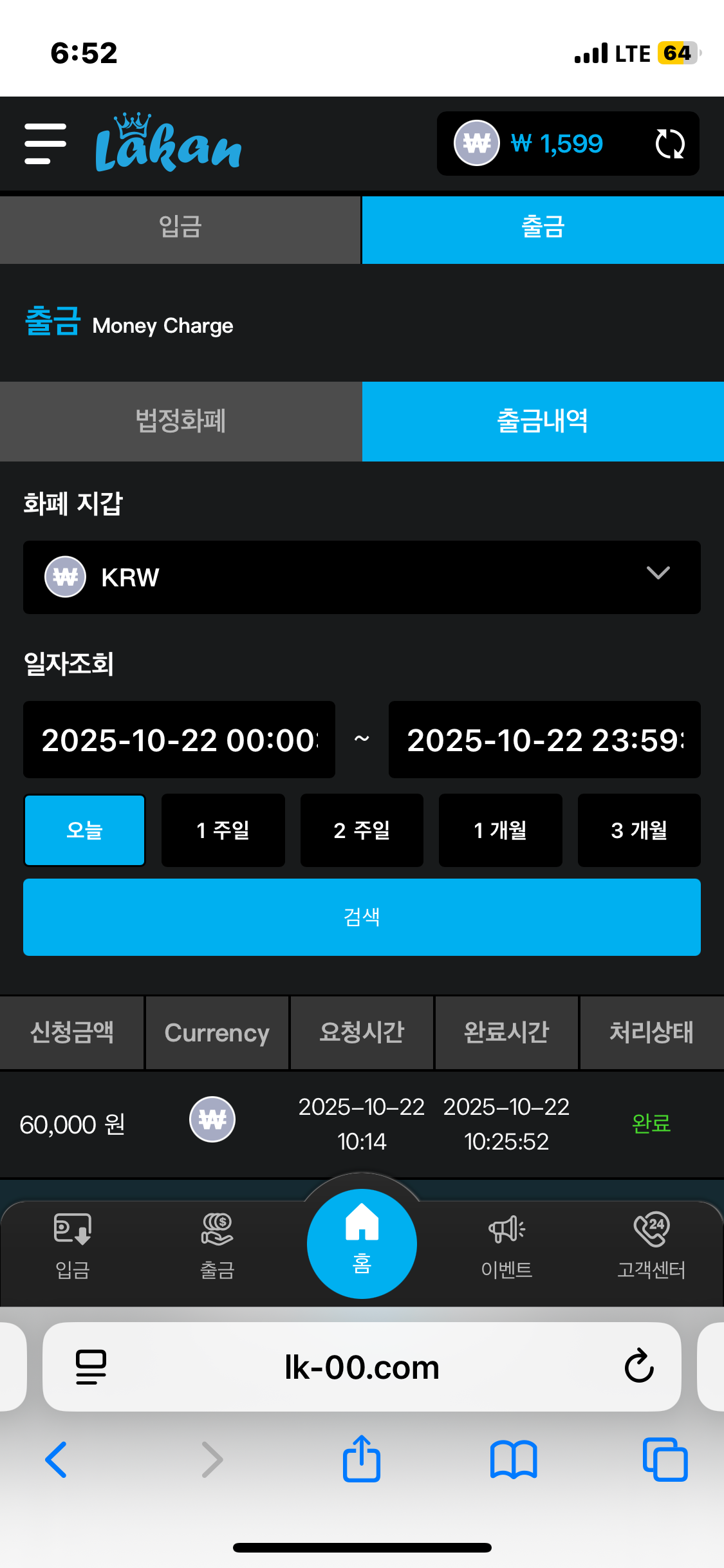Viewport: 724px width, 1568px height.
Task: Select the 출금내역 tab
Action: pos(543,422)
